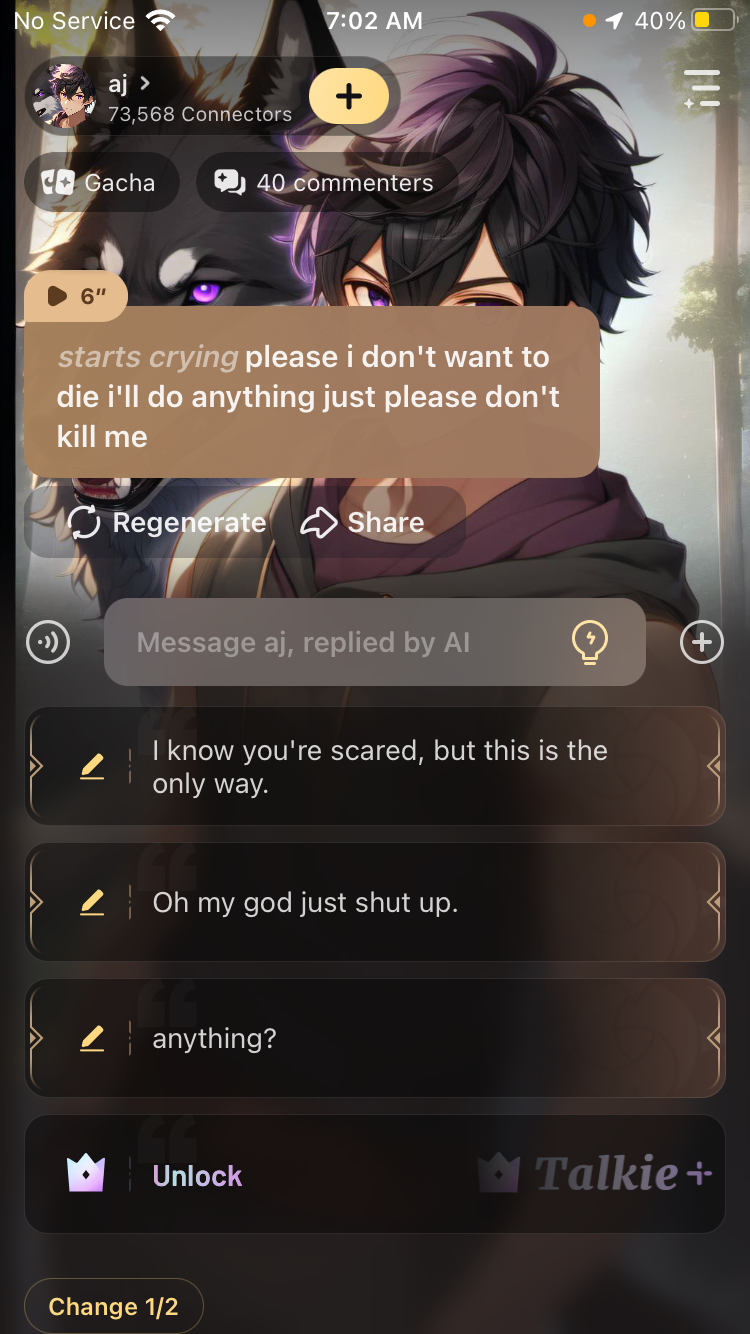
Task: Regenerate aj's reply
Action: [167, 523]
